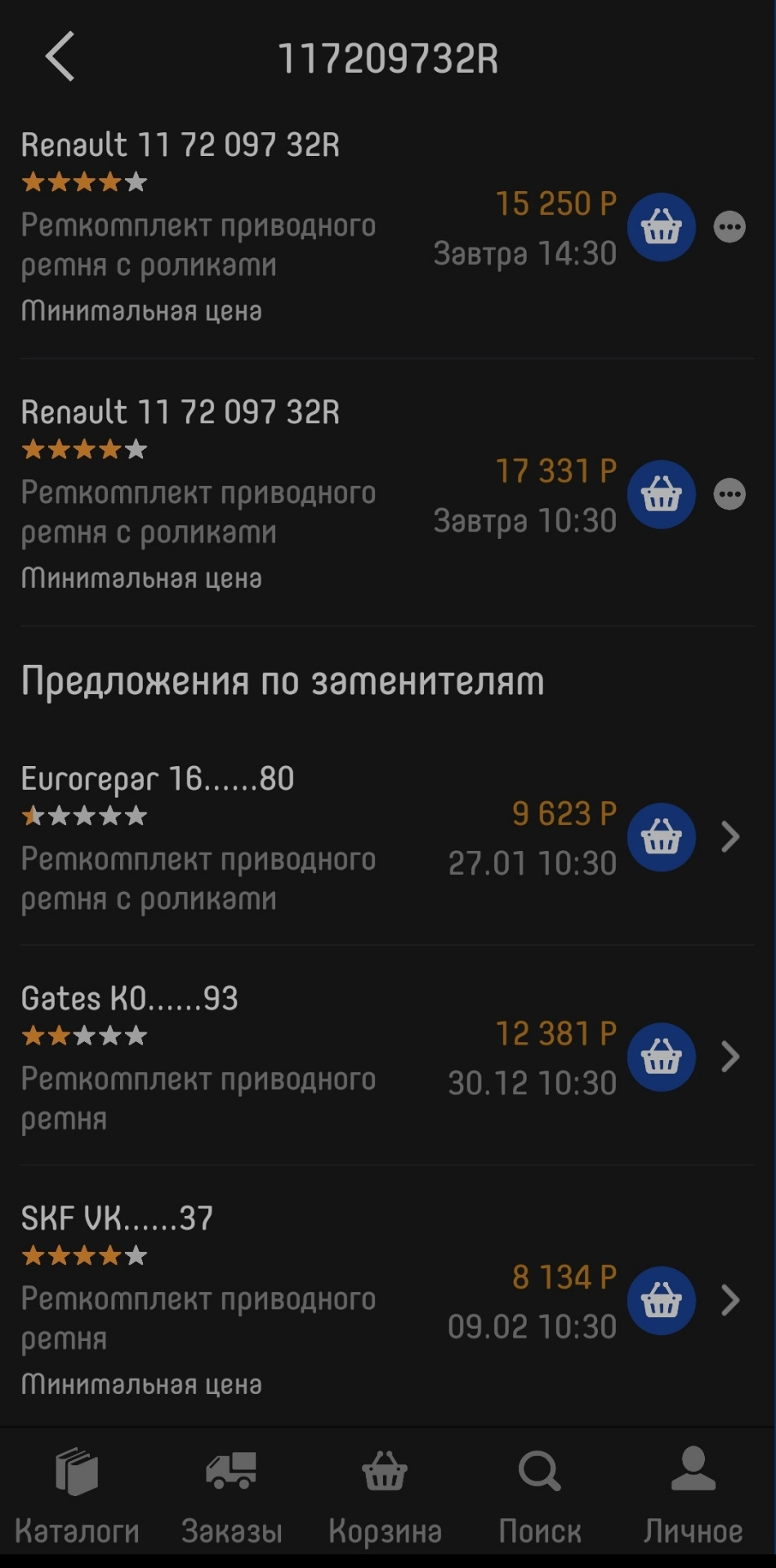Add the Gates kit to cart
This screenshot has width=776, height=1568.
(661, 1057)
